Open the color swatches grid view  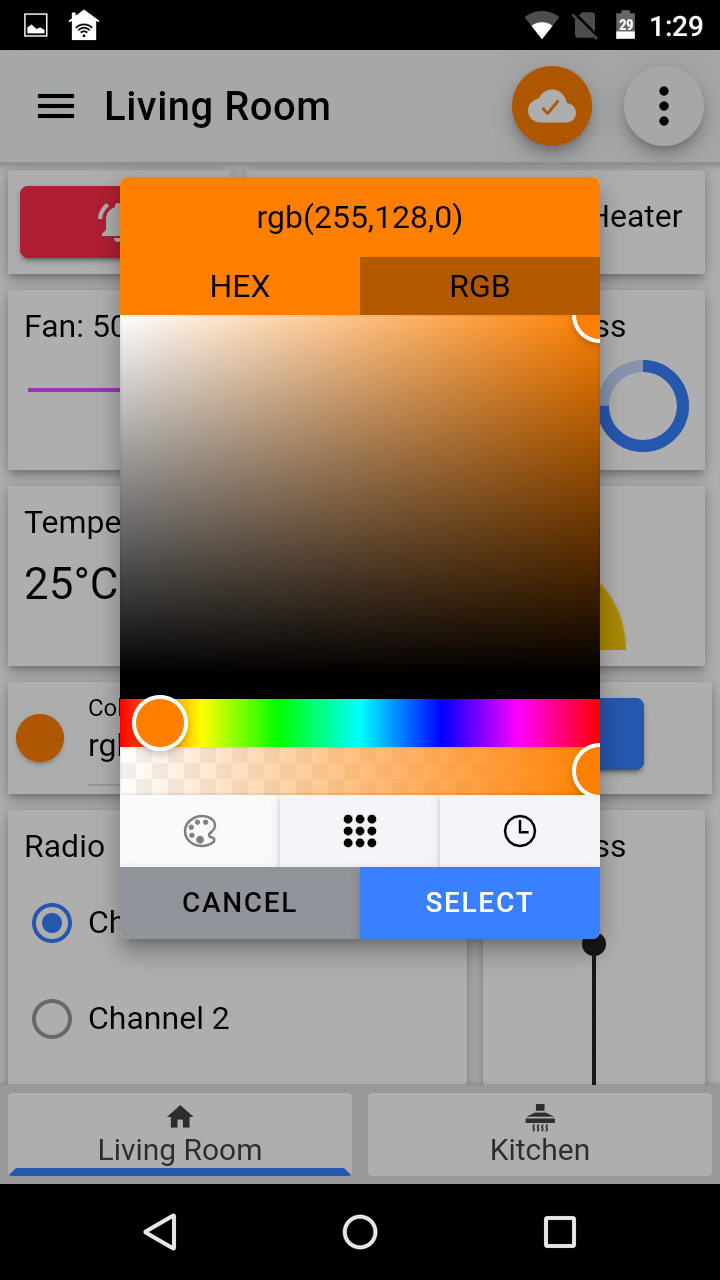pos(360,831)
